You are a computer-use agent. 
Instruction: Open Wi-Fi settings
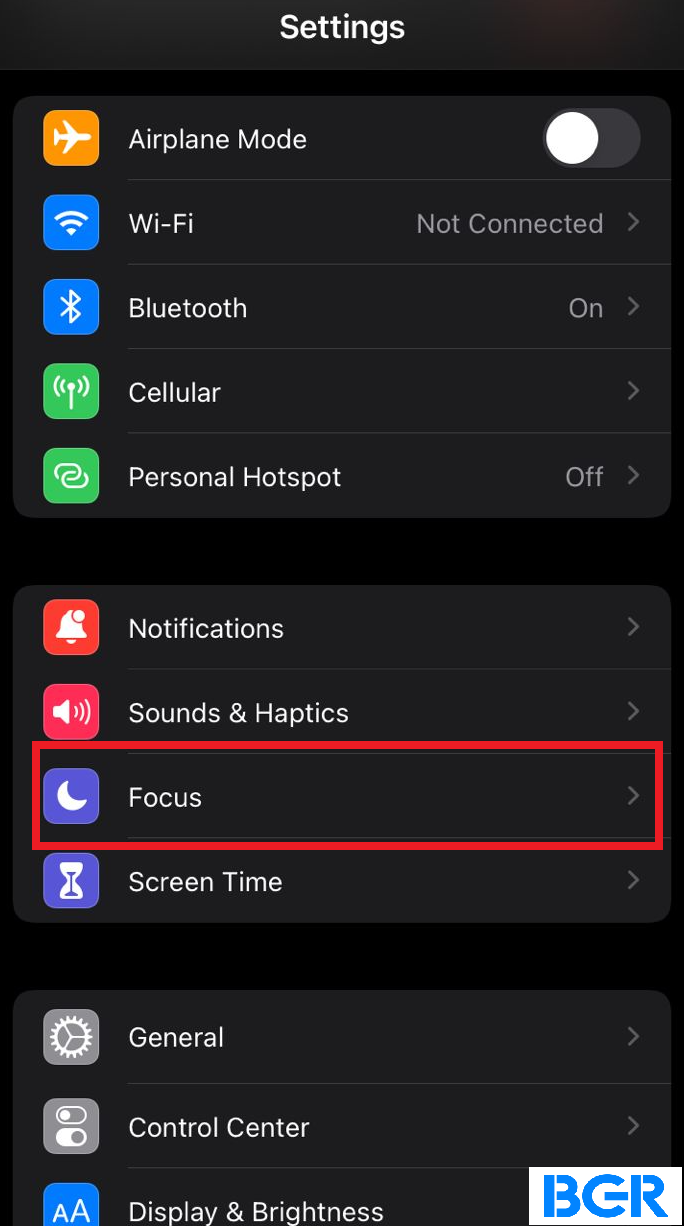pos(342,223)
